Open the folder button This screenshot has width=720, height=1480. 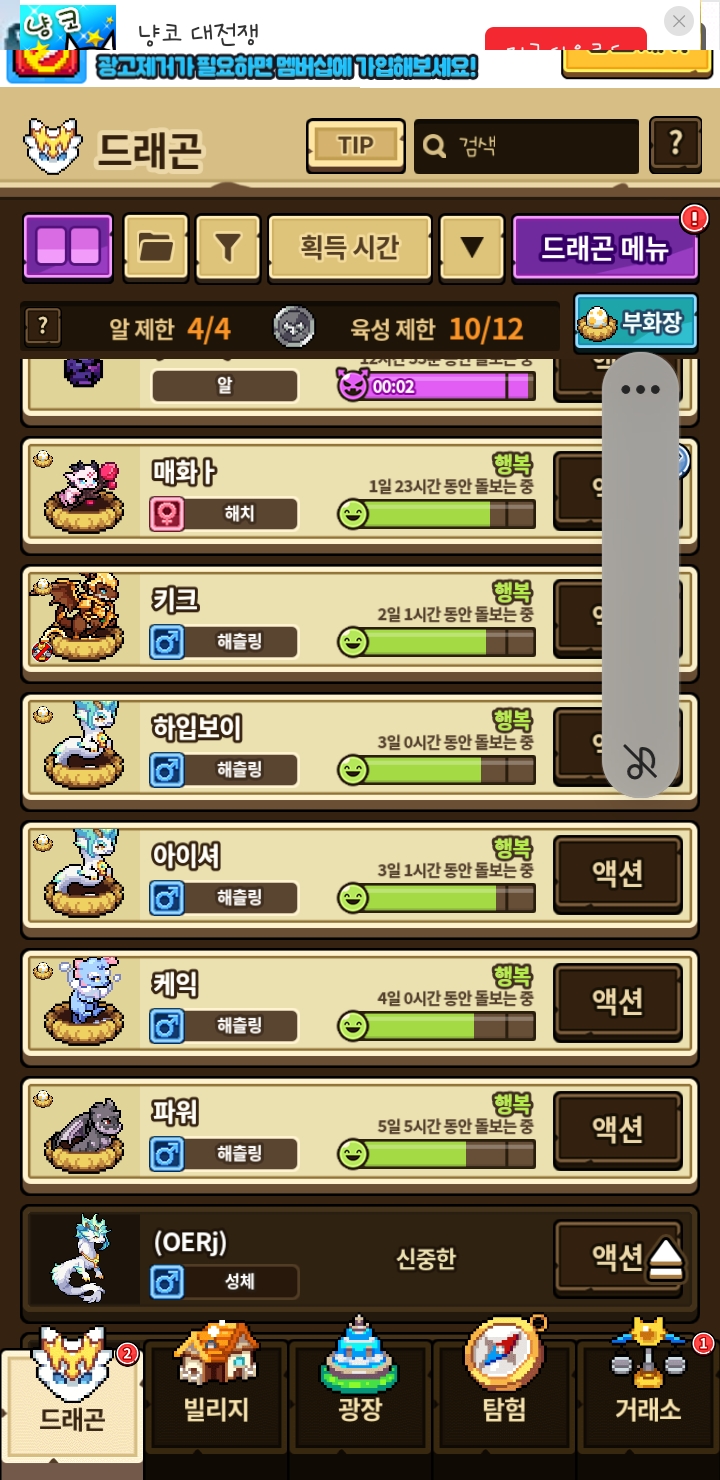155,246
